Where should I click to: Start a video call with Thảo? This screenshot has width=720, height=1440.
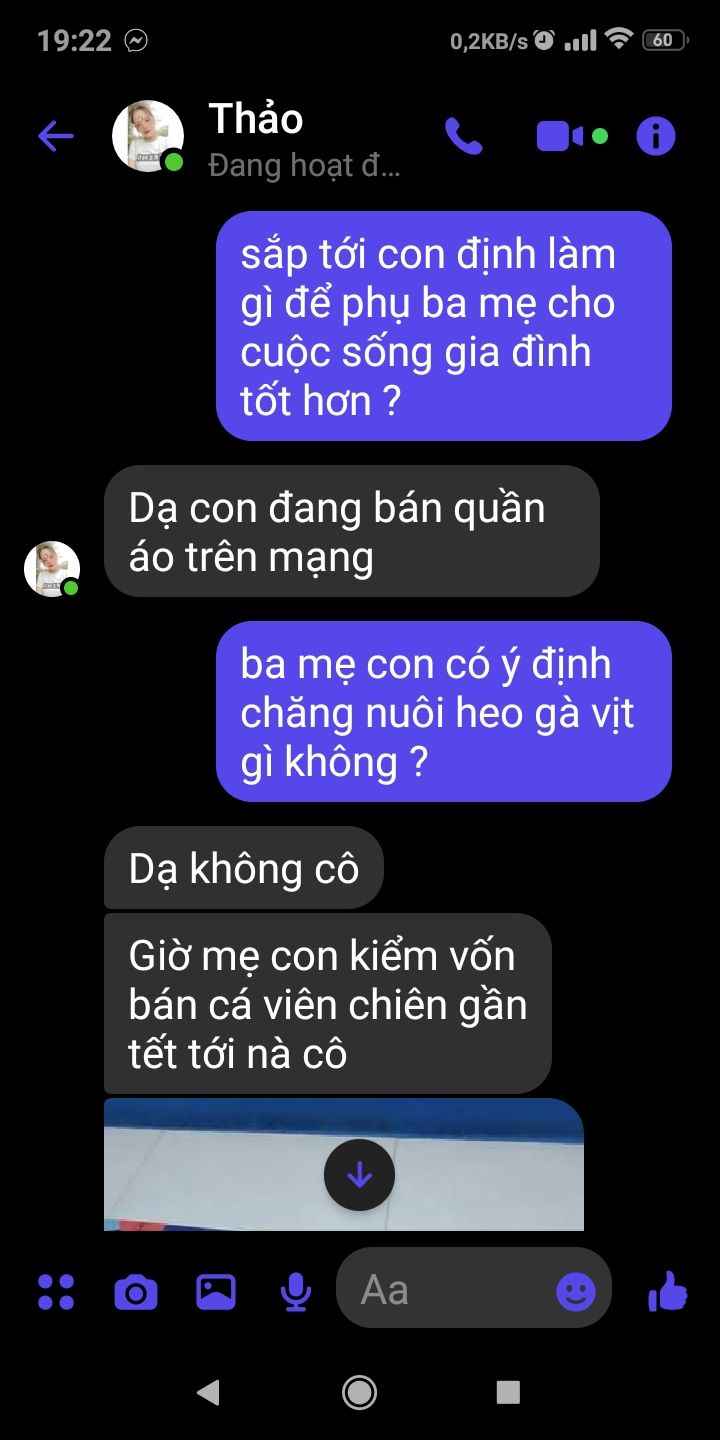[560, 136]
